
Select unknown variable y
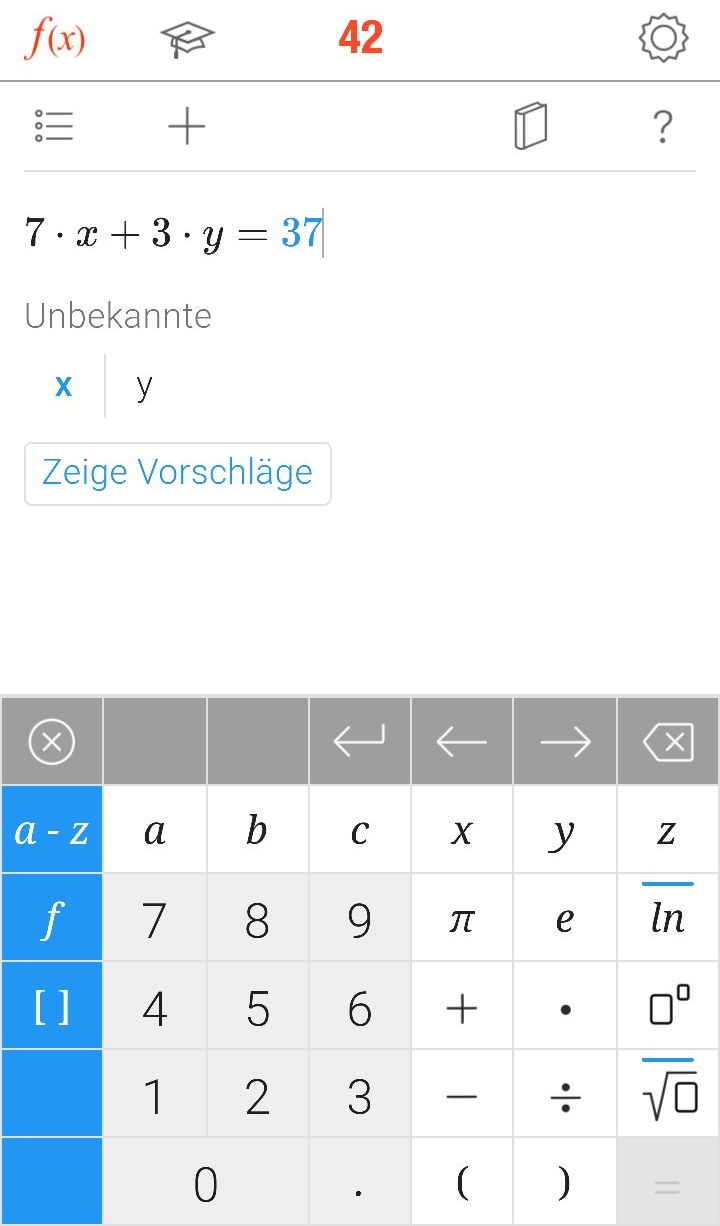coord(144,386)
